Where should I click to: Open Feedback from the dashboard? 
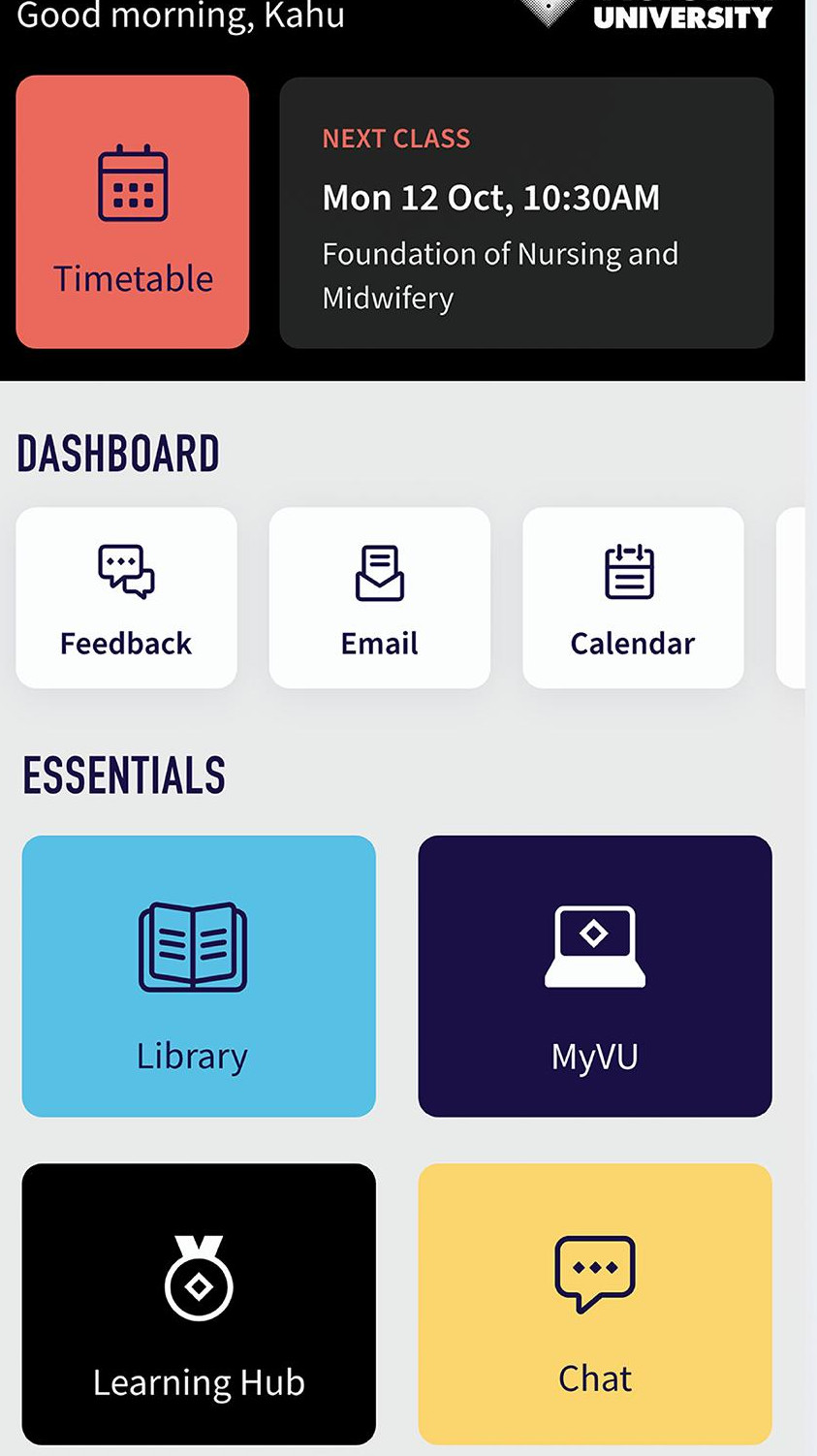pyautogui.click(x=126, y=597)
